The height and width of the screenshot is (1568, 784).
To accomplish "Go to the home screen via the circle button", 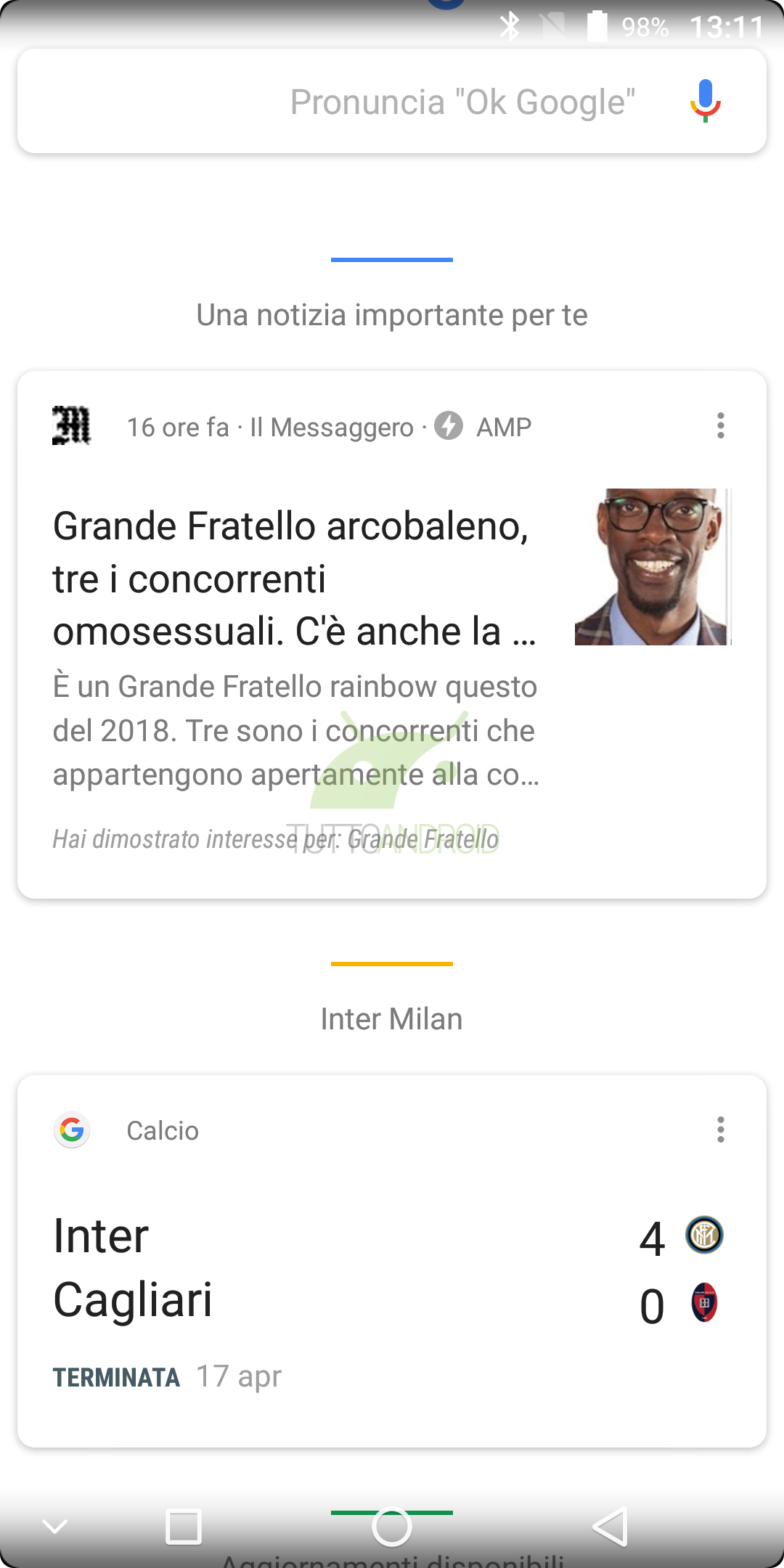I will (x=392, y=1527).
